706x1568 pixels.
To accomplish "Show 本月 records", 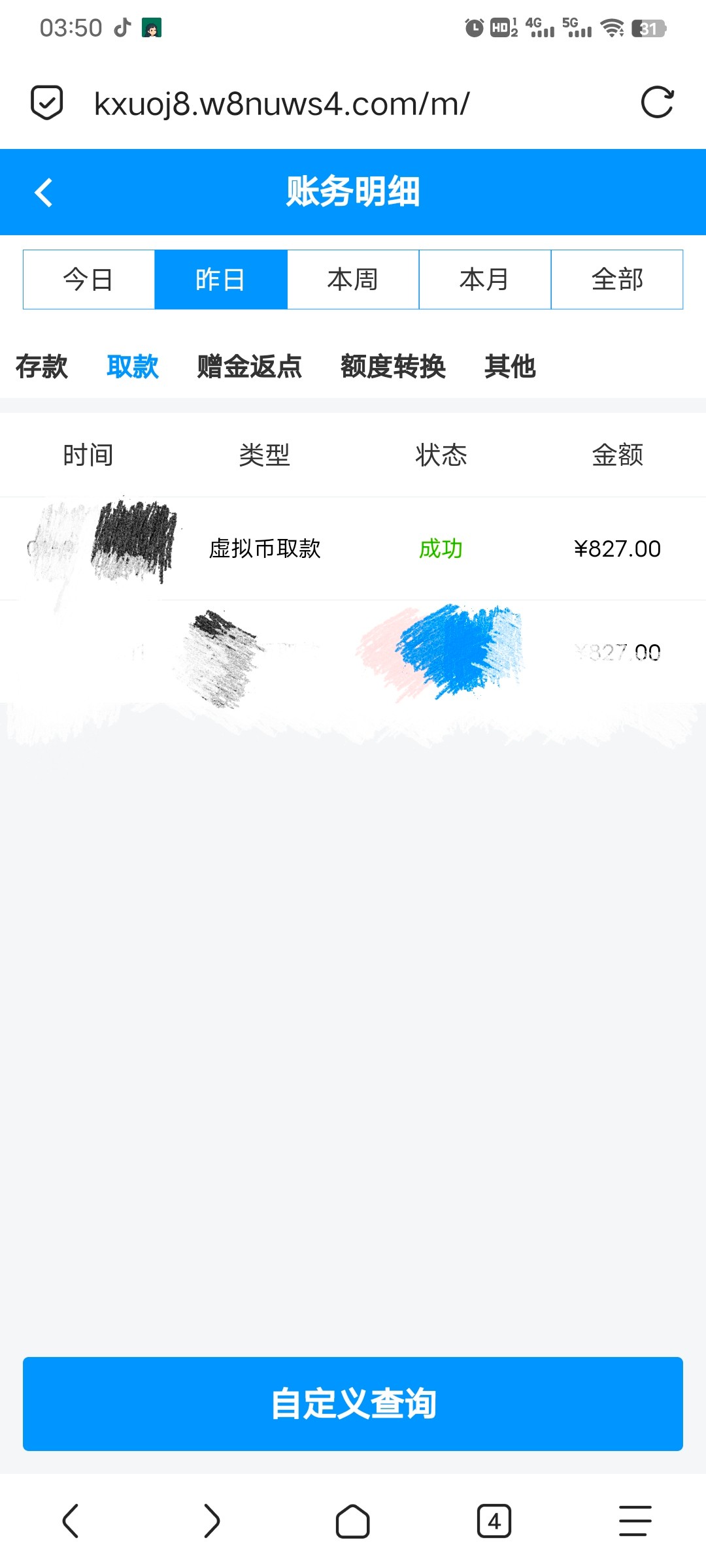I will [485, 280].
